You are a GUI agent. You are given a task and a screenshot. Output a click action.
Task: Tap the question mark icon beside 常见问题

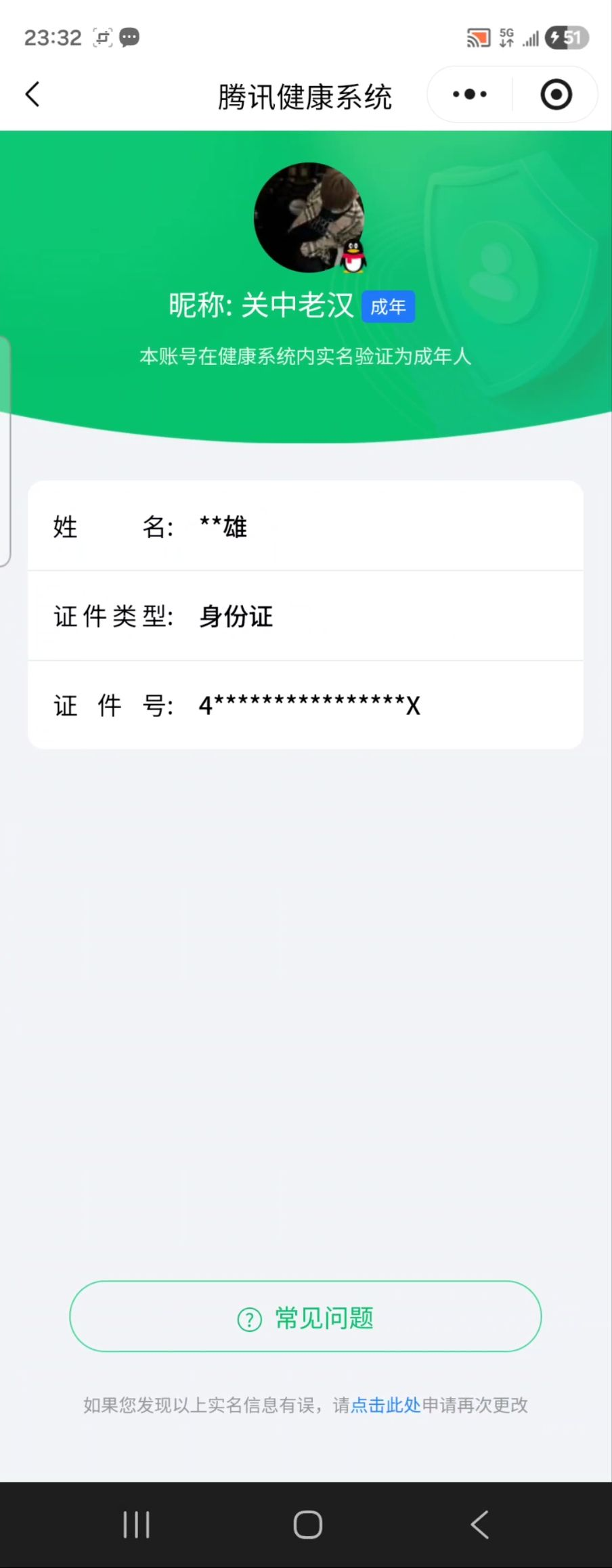click(x=249, y=1316)
